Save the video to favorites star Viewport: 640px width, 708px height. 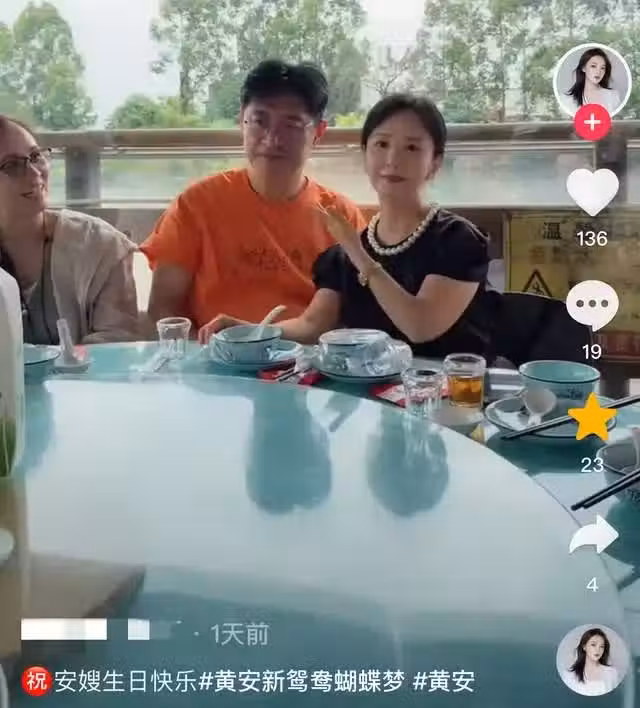592,418
